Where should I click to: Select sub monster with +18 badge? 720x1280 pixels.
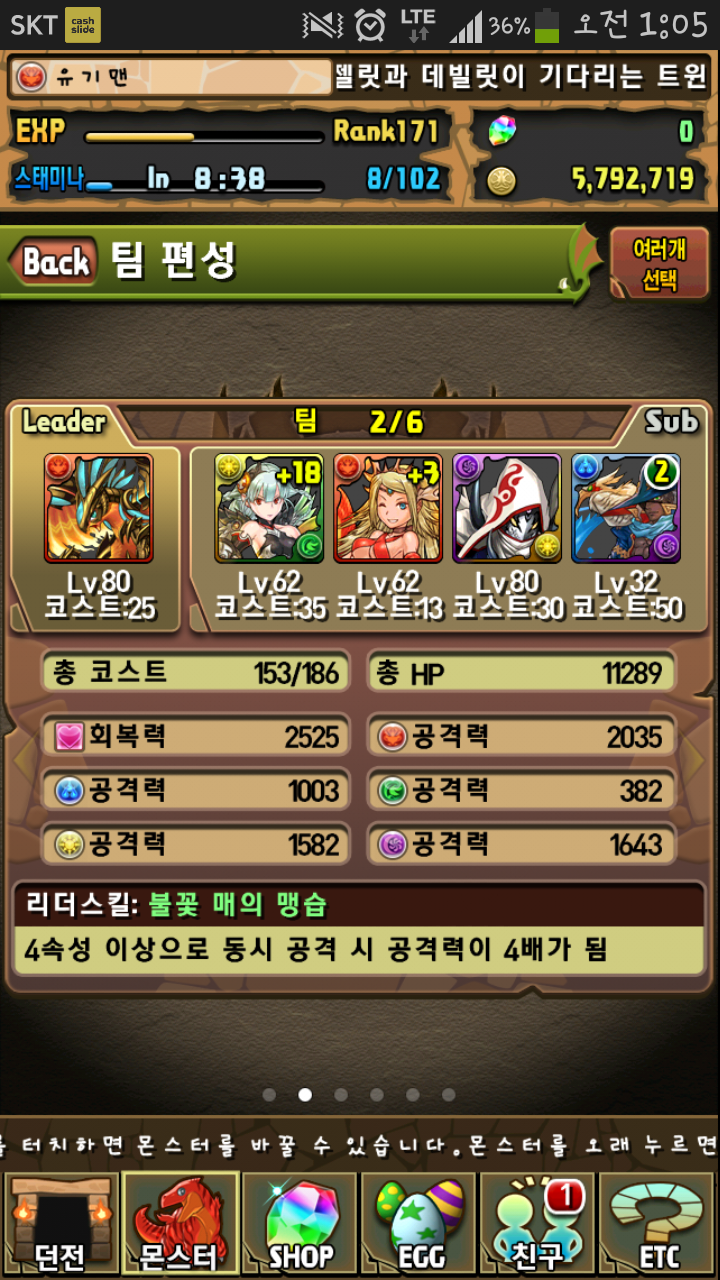point(268,508)
